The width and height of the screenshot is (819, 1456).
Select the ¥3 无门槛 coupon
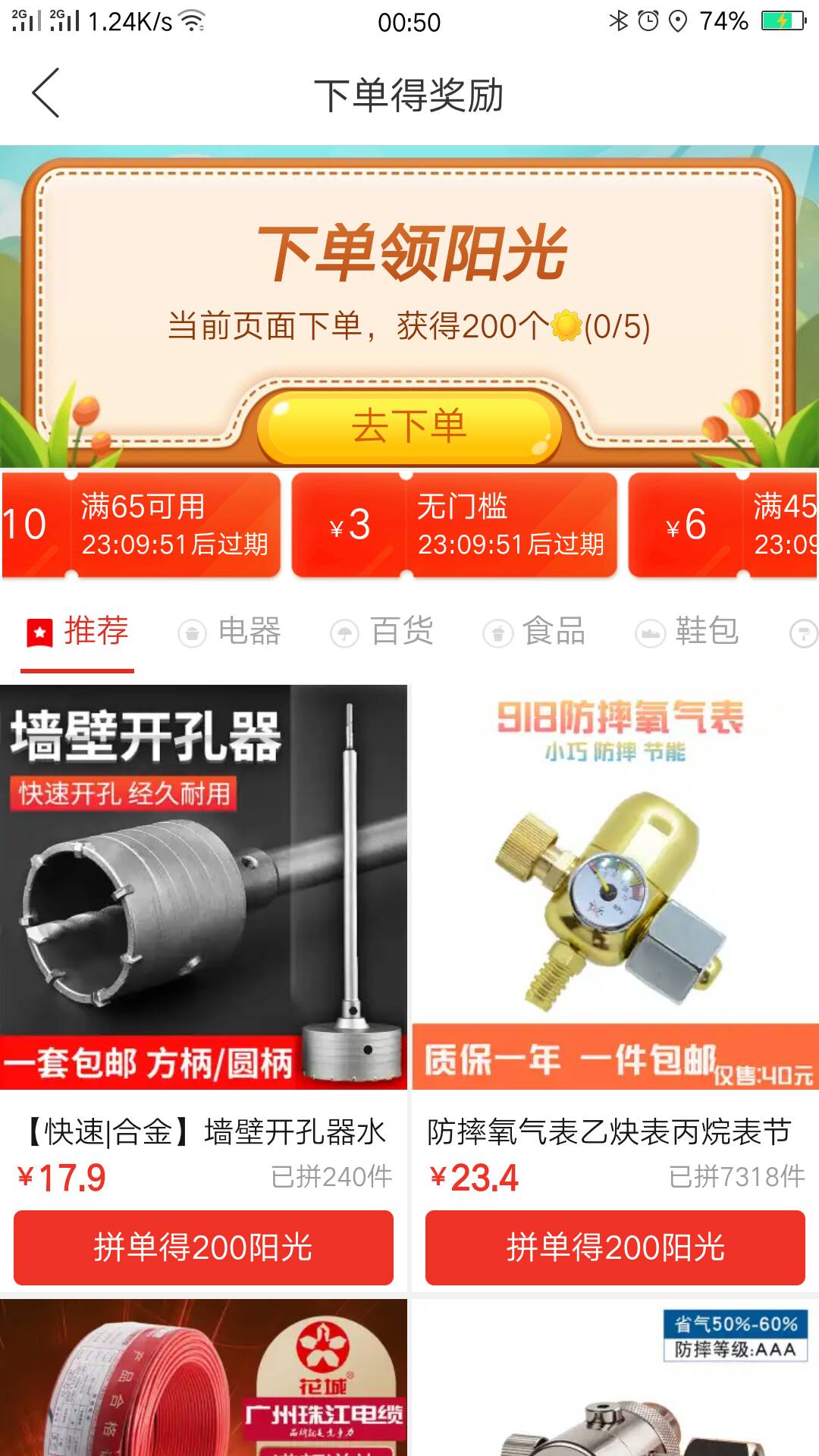pyautogui.click(x=453, y=525)
